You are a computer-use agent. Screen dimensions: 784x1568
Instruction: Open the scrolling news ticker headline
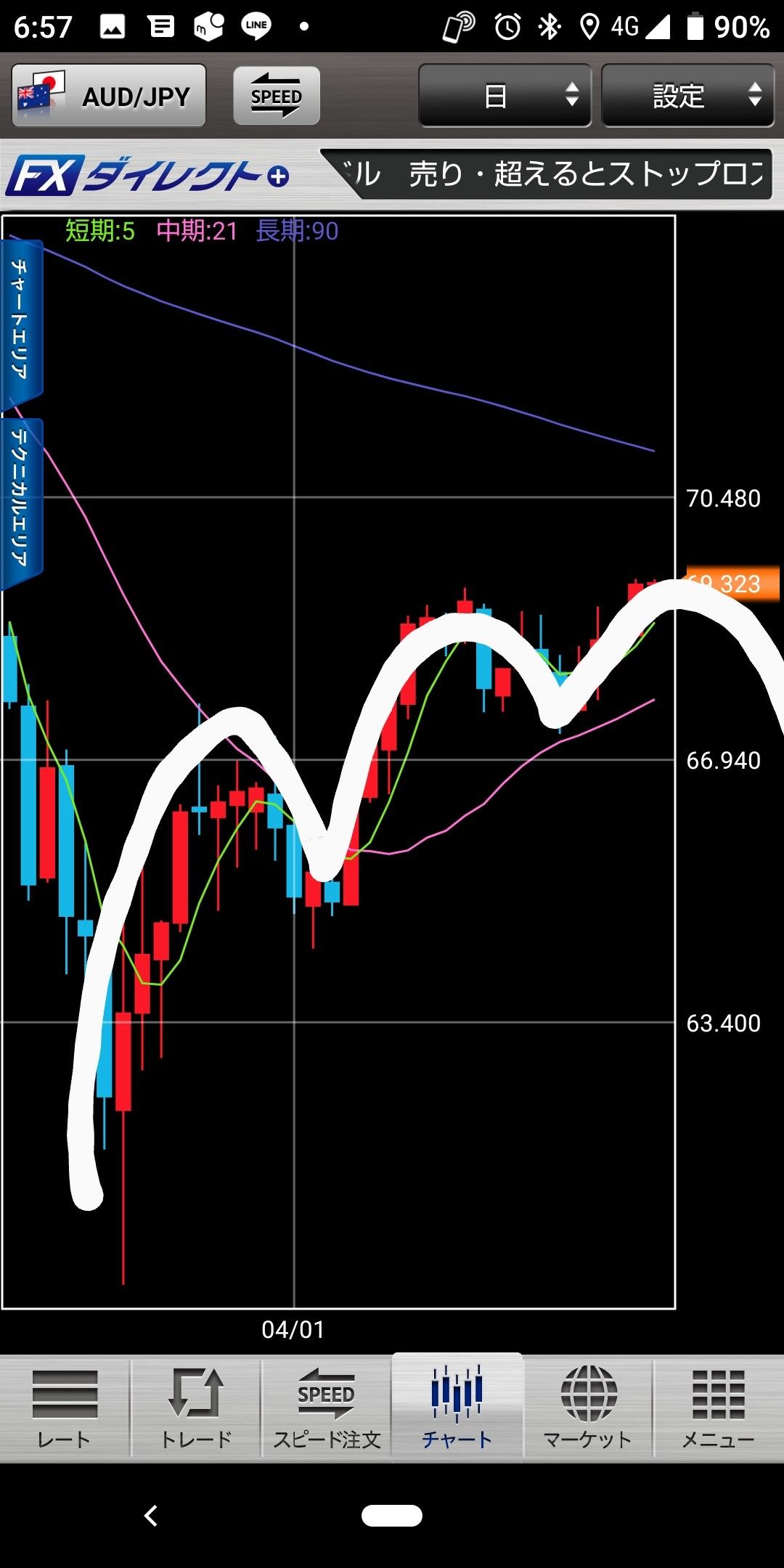coord(546,174)
